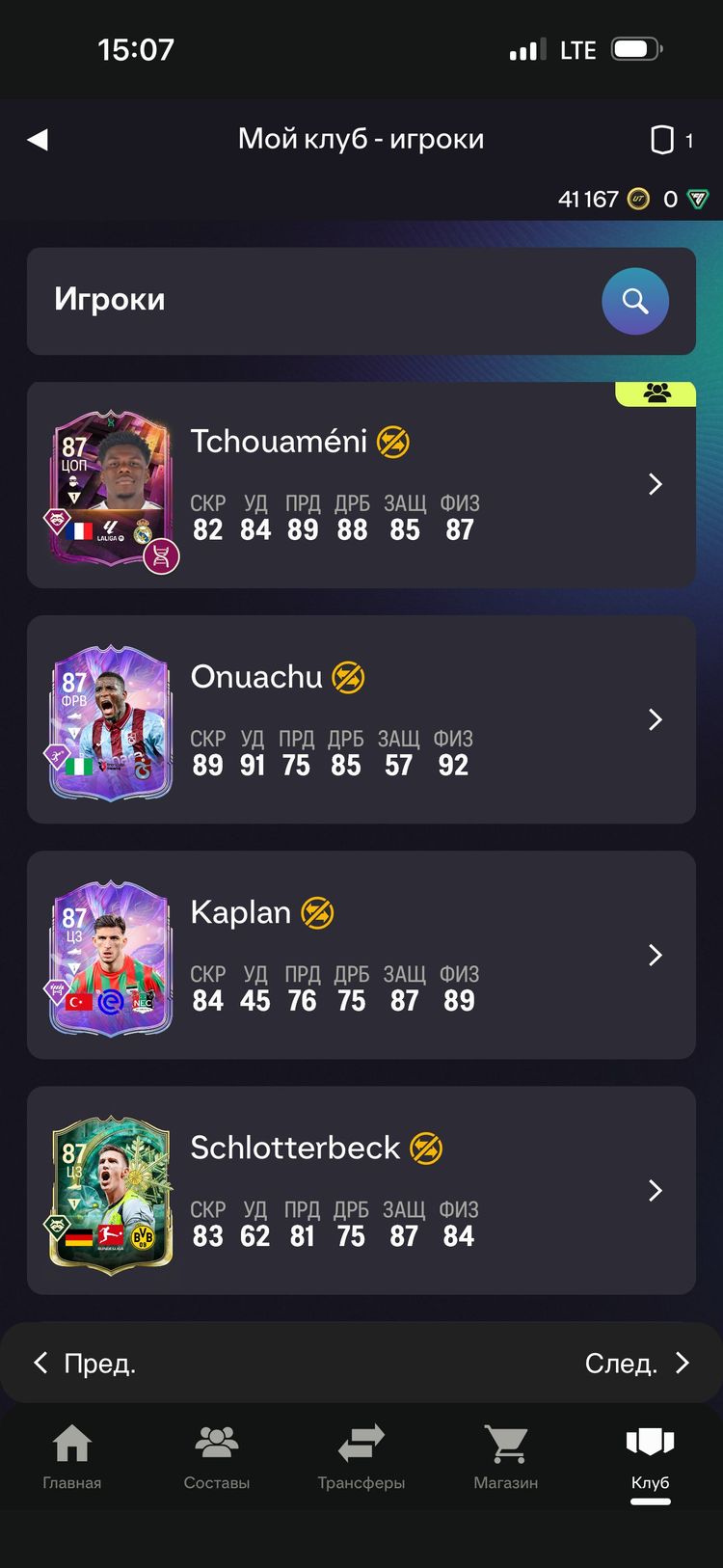Open the card counter icon at top right
The image size is (723, 1568).
(670, 141)
